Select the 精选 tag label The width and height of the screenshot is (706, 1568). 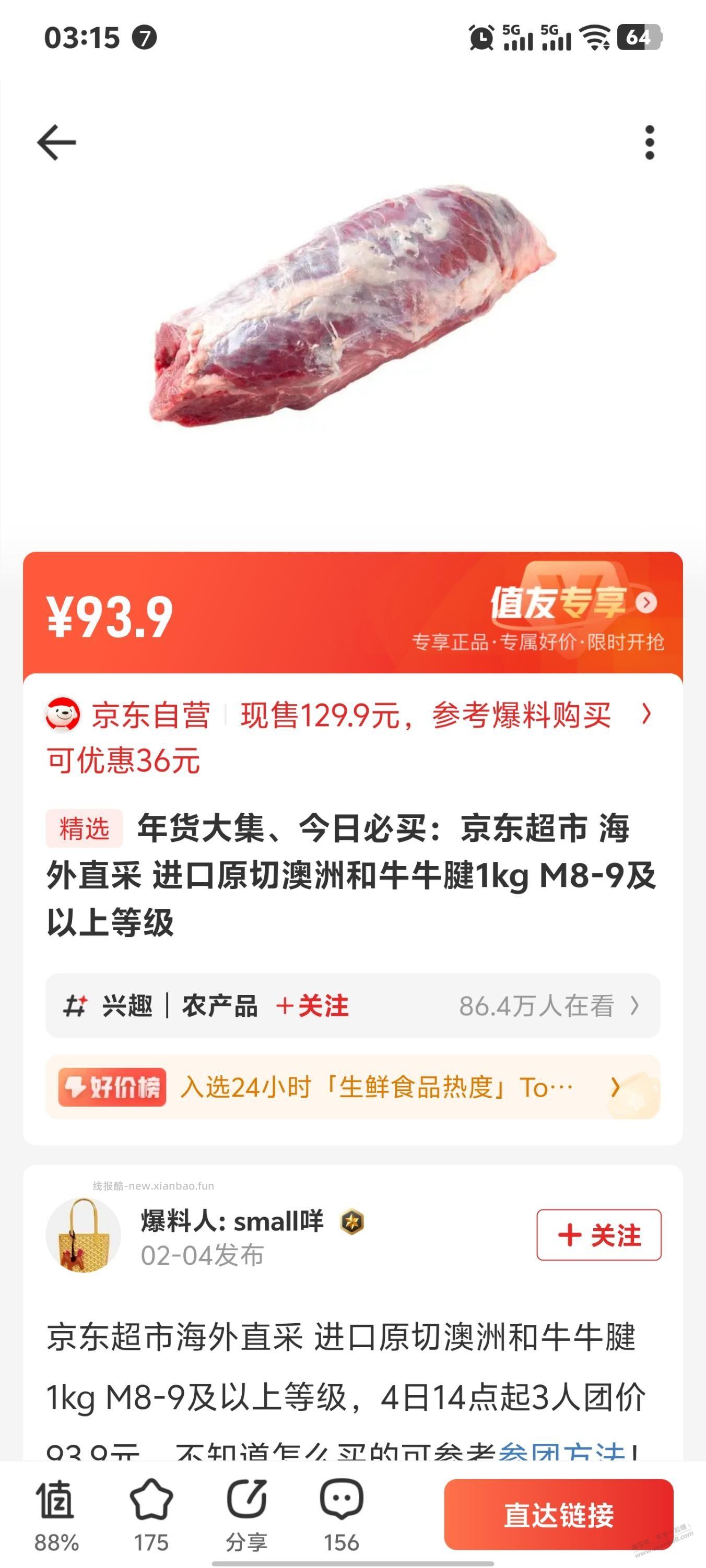[84, 828]
